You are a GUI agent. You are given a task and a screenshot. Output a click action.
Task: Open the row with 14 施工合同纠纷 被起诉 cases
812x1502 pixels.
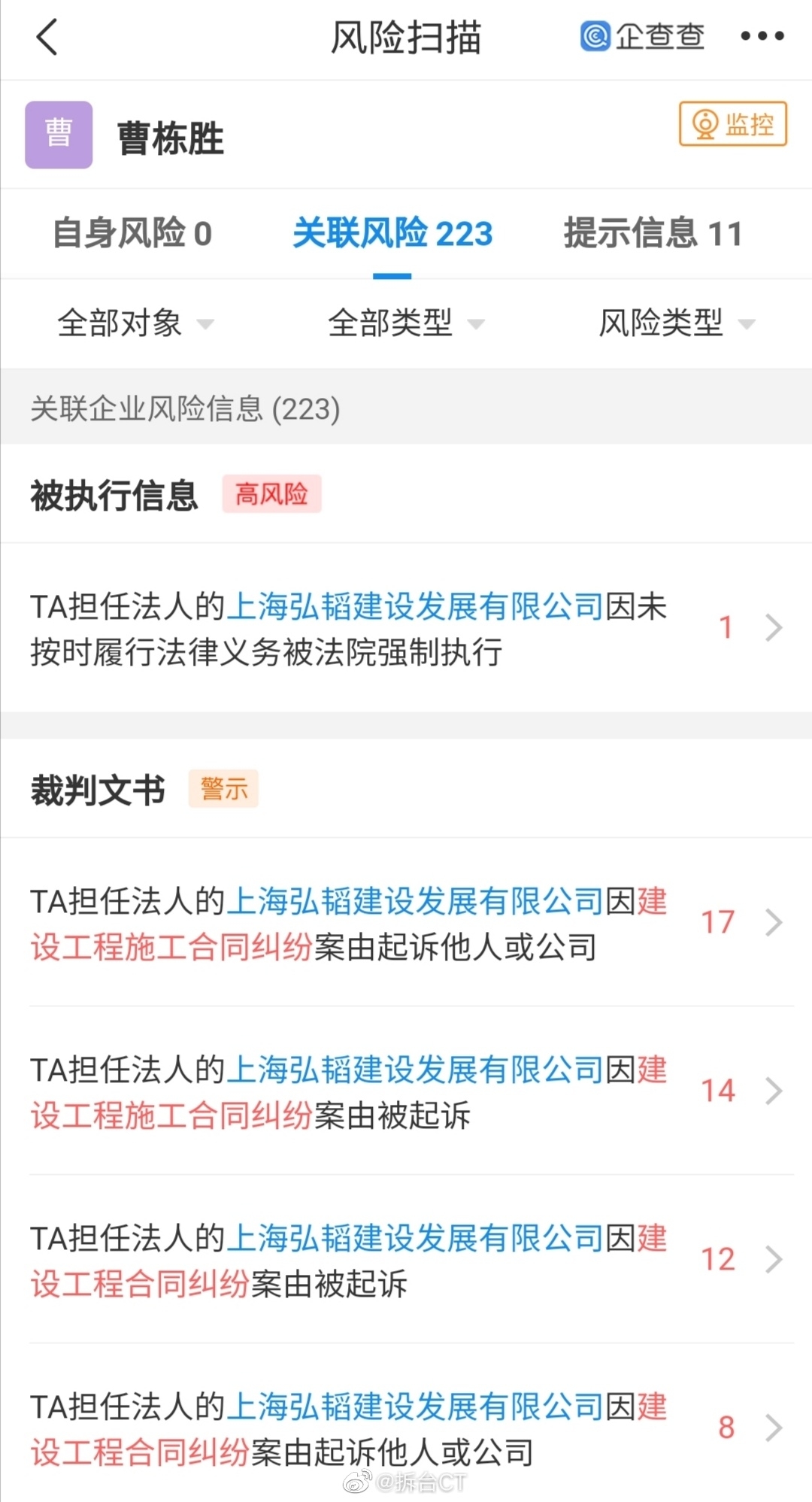click(x=406, y=1091)
